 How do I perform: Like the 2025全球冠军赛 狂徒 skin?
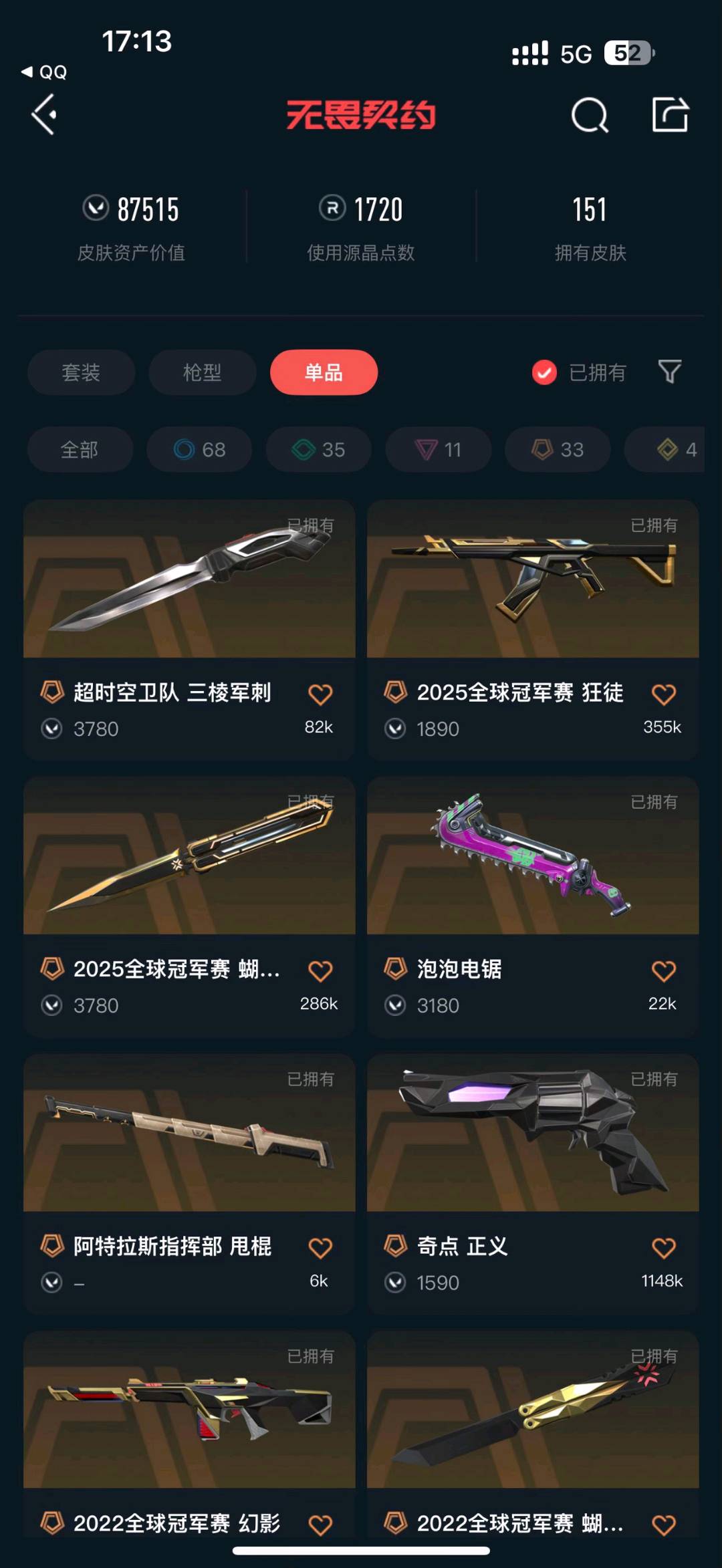pyautogui.click(x=663, y=694)
